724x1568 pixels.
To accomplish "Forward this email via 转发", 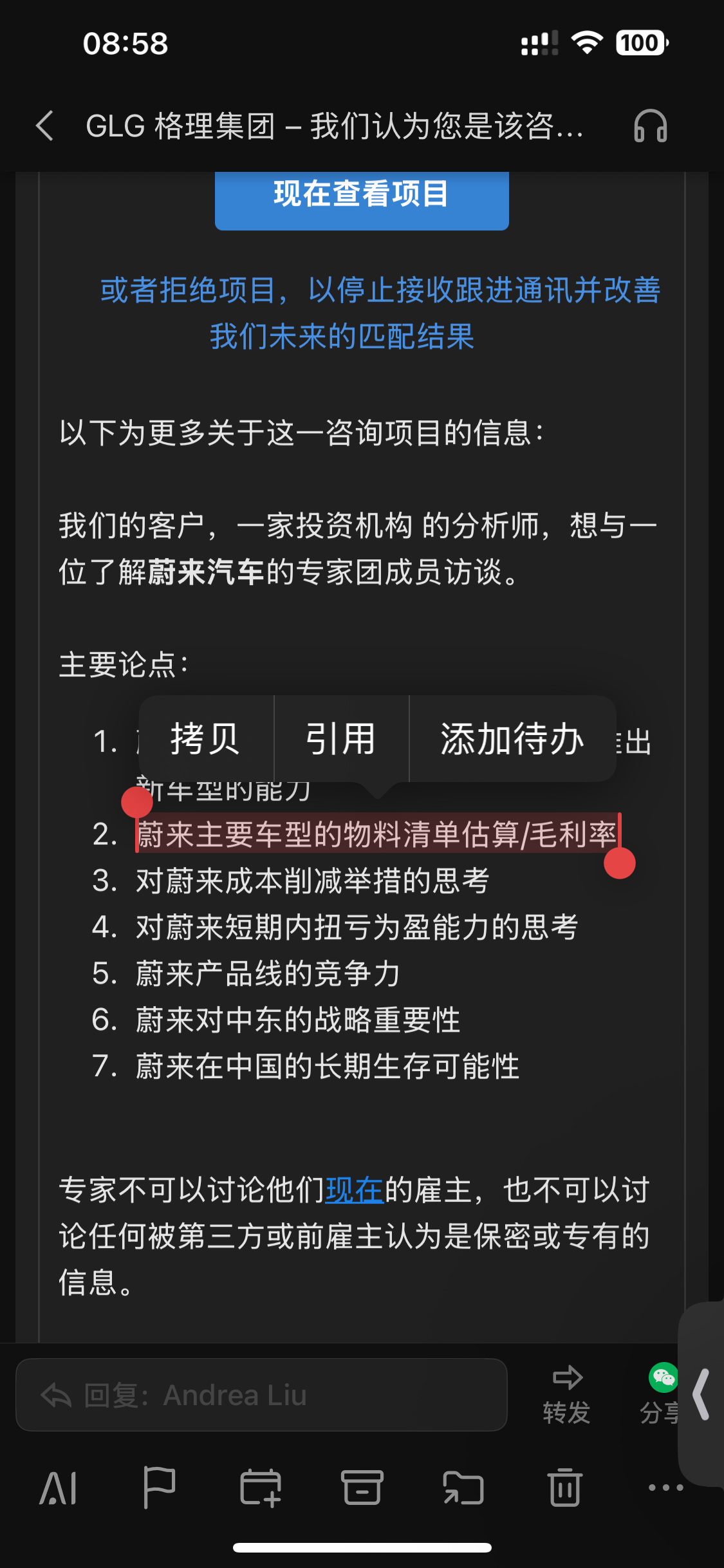I will (x=566, y=1394).
